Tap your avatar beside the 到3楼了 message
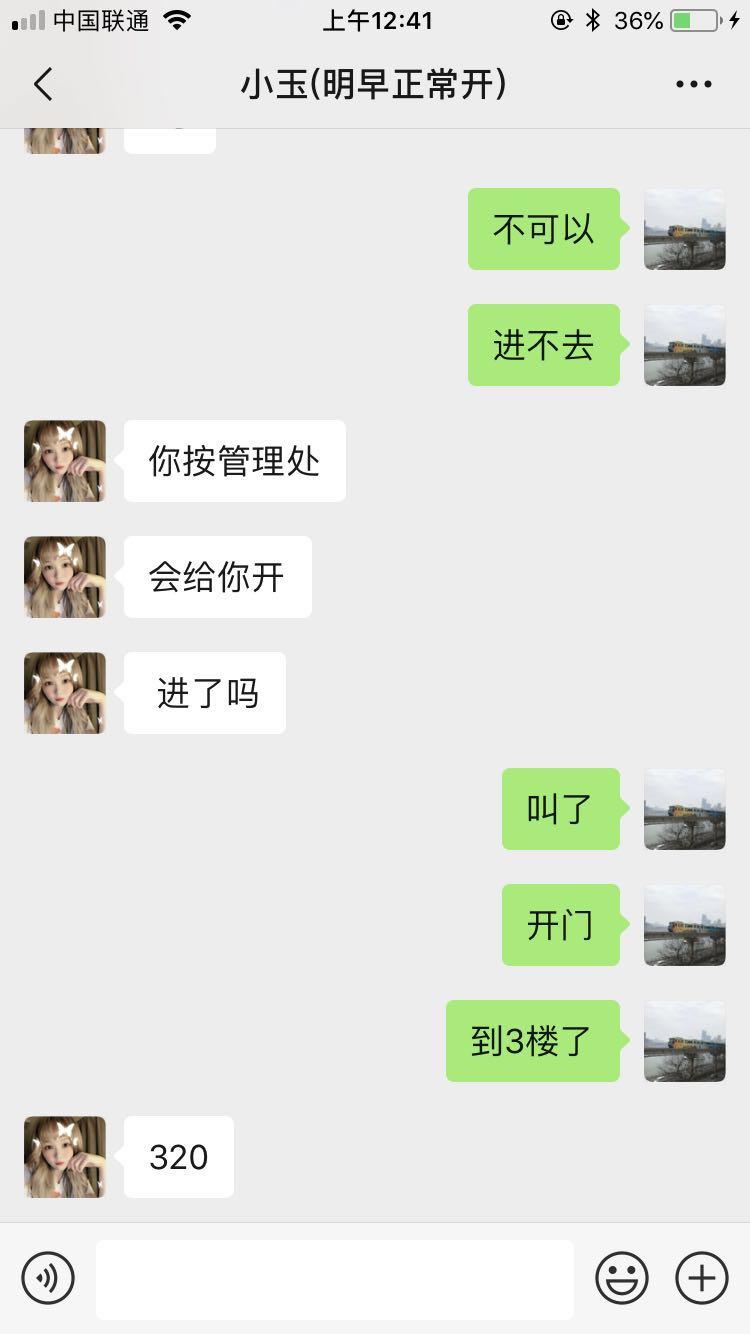750x1334 pixels. [684, 1041]
